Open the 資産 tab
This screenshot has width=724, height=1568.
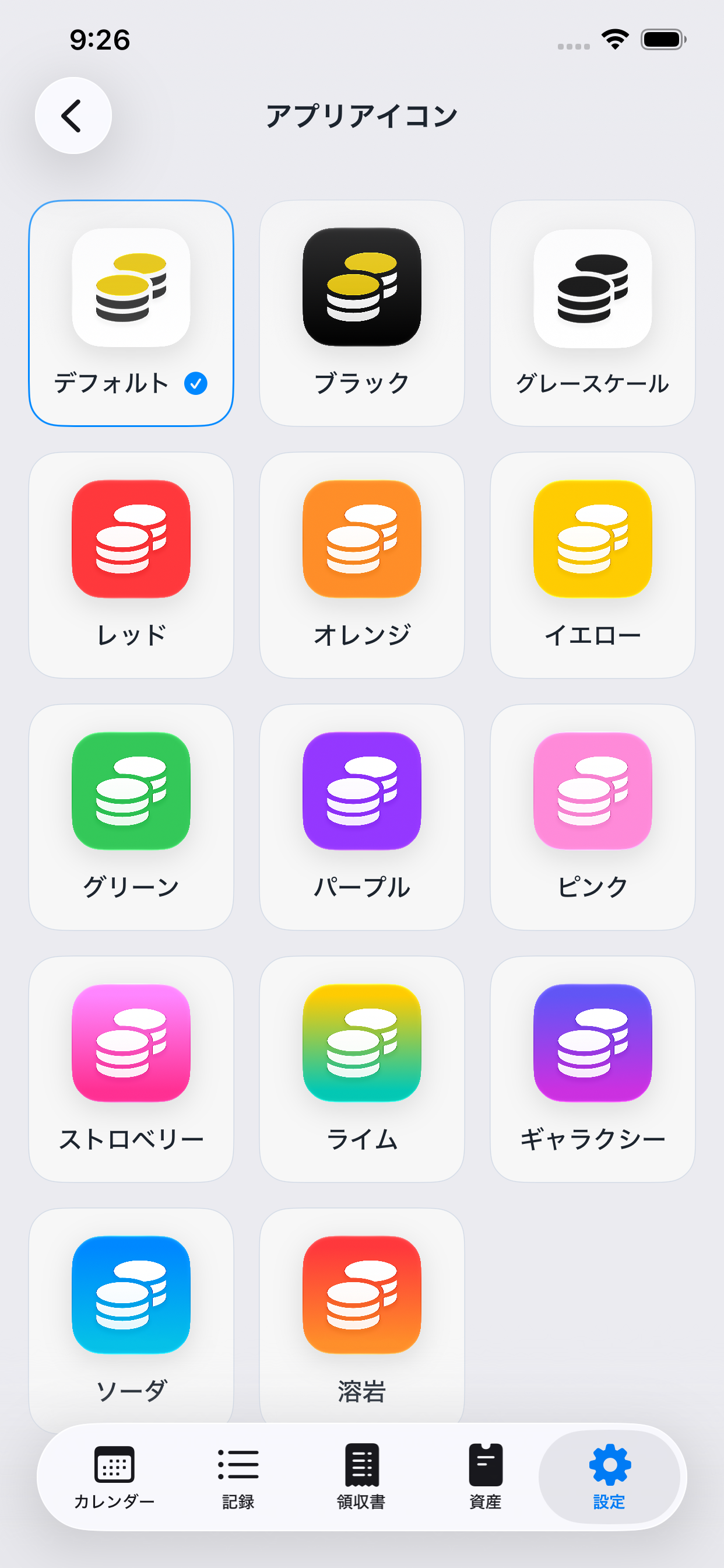(486, 1478)
